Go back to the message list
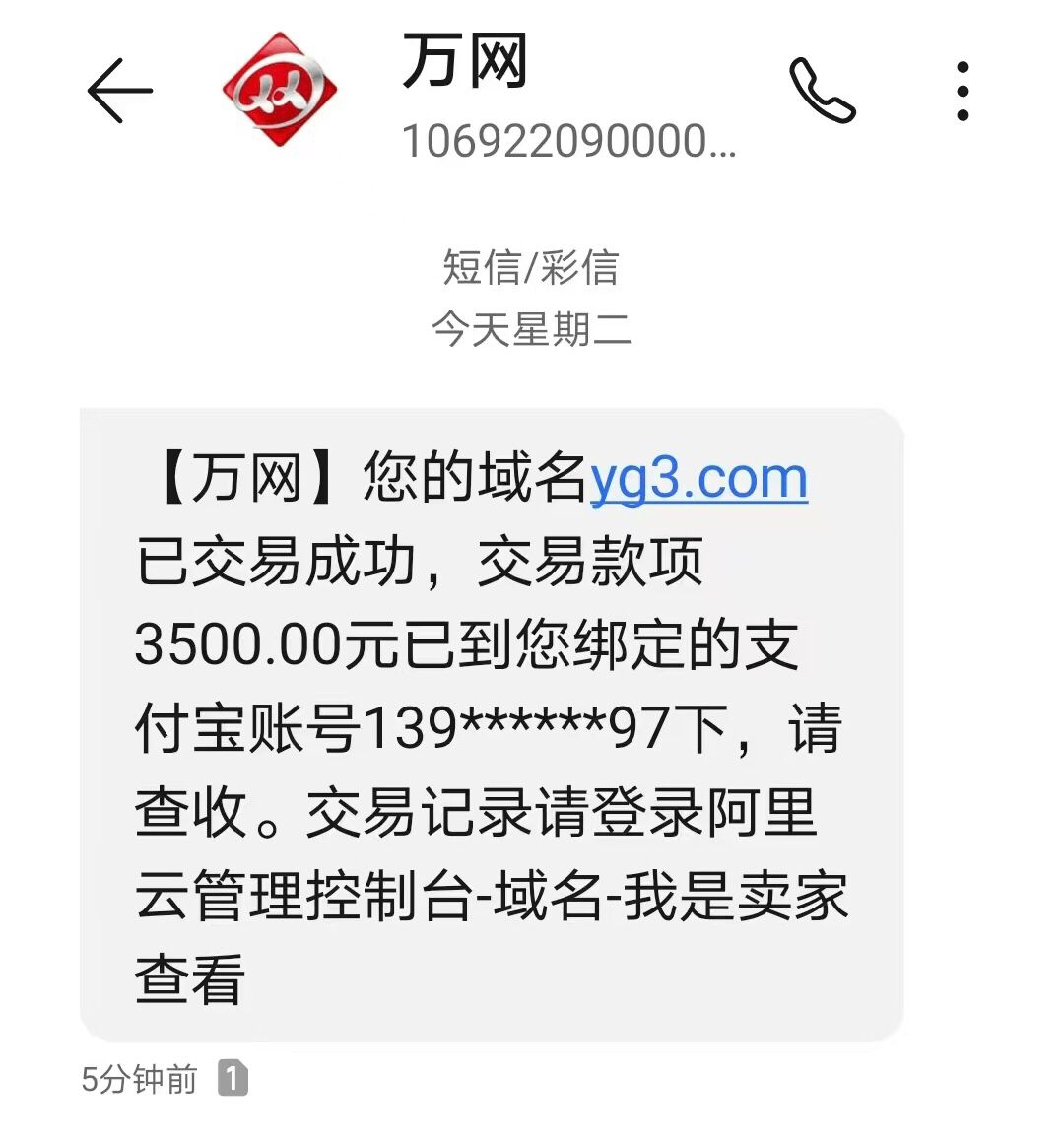The height and width of the screenshot is (1144, 1064). pyautogui.click(x=119, y=91)
